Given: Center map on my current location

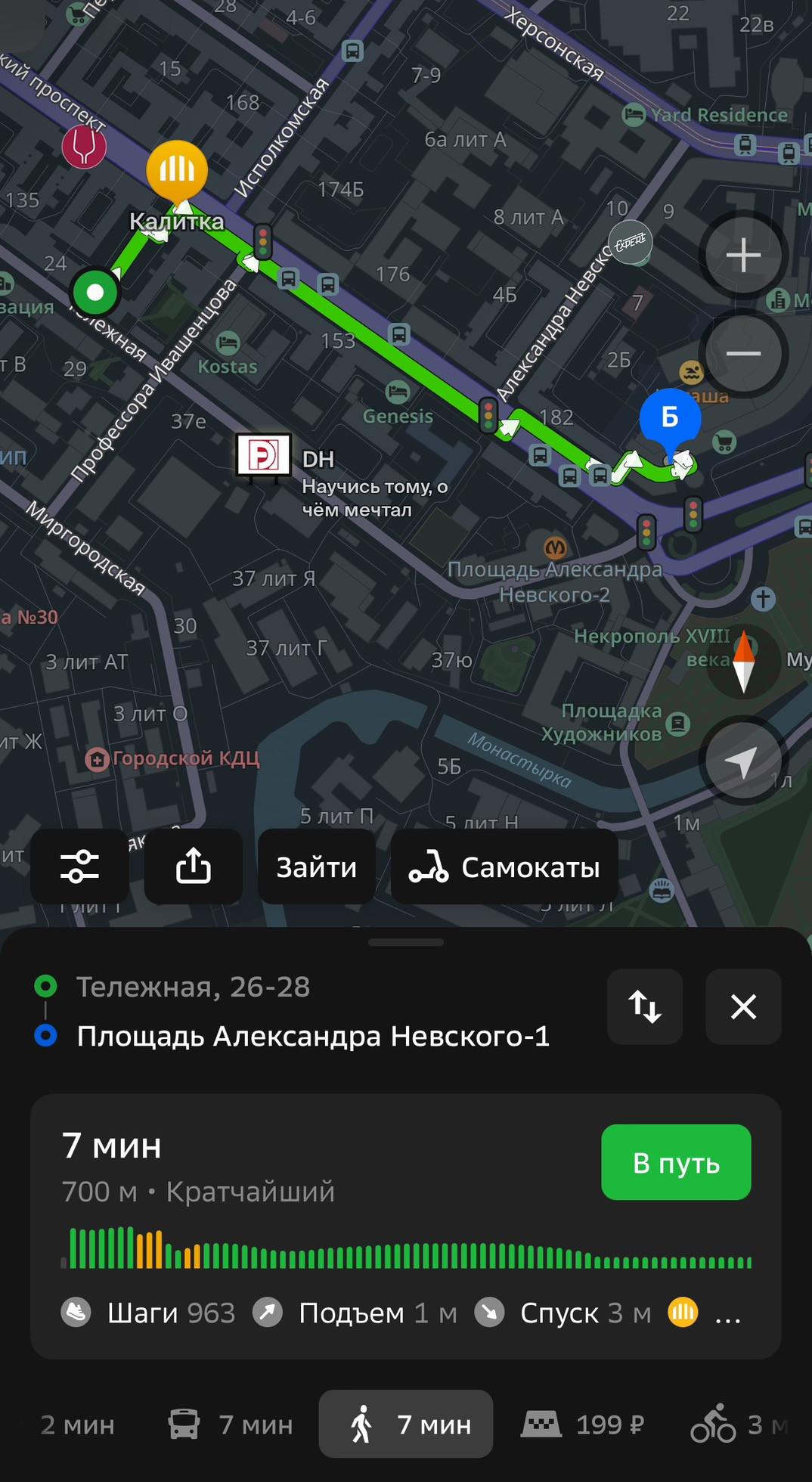Looking at the screenshot, I should coord(743,761).
